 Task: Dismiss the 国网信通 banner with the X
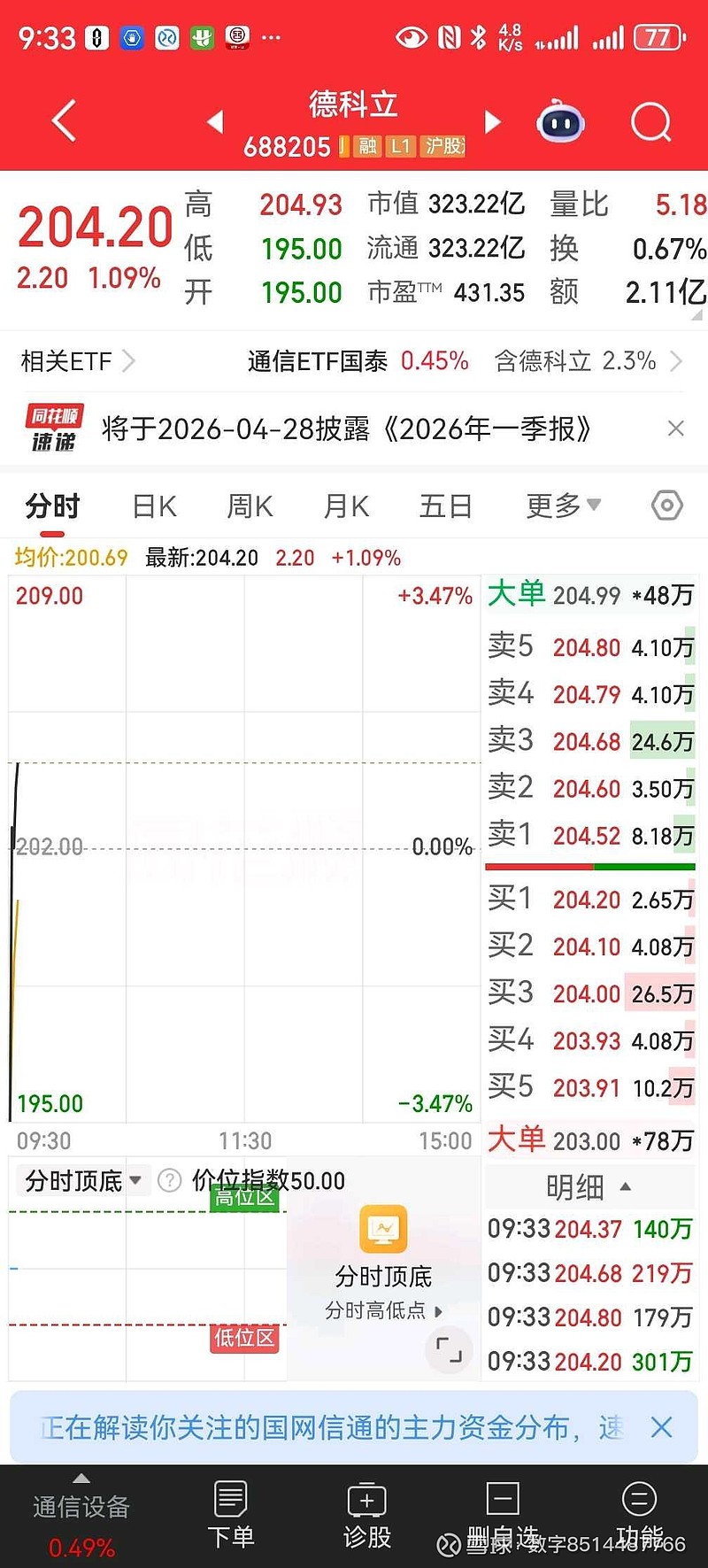[x=661, y=1428]
